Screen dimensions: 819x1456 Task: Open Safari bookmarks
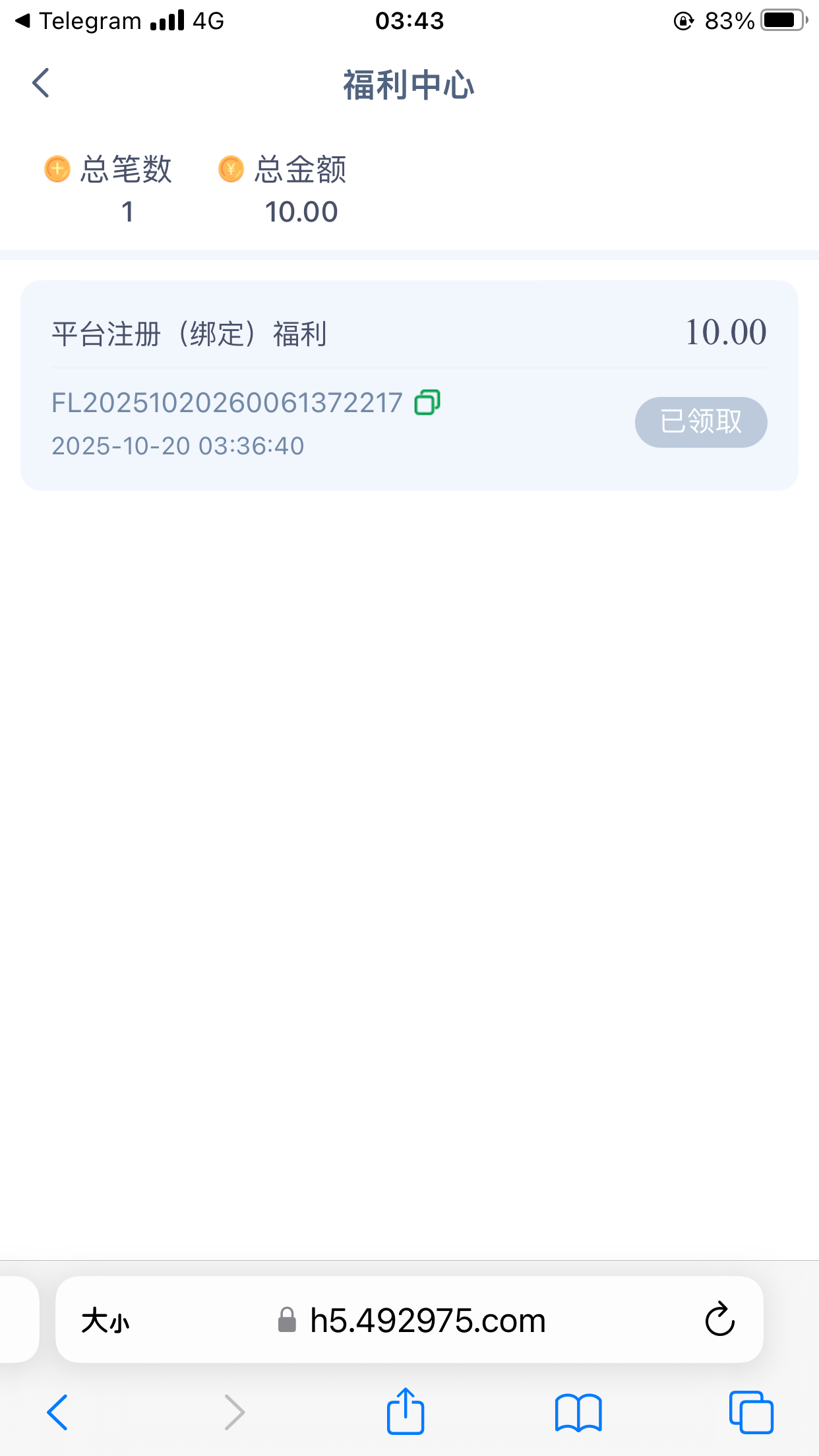[578, 1412]
